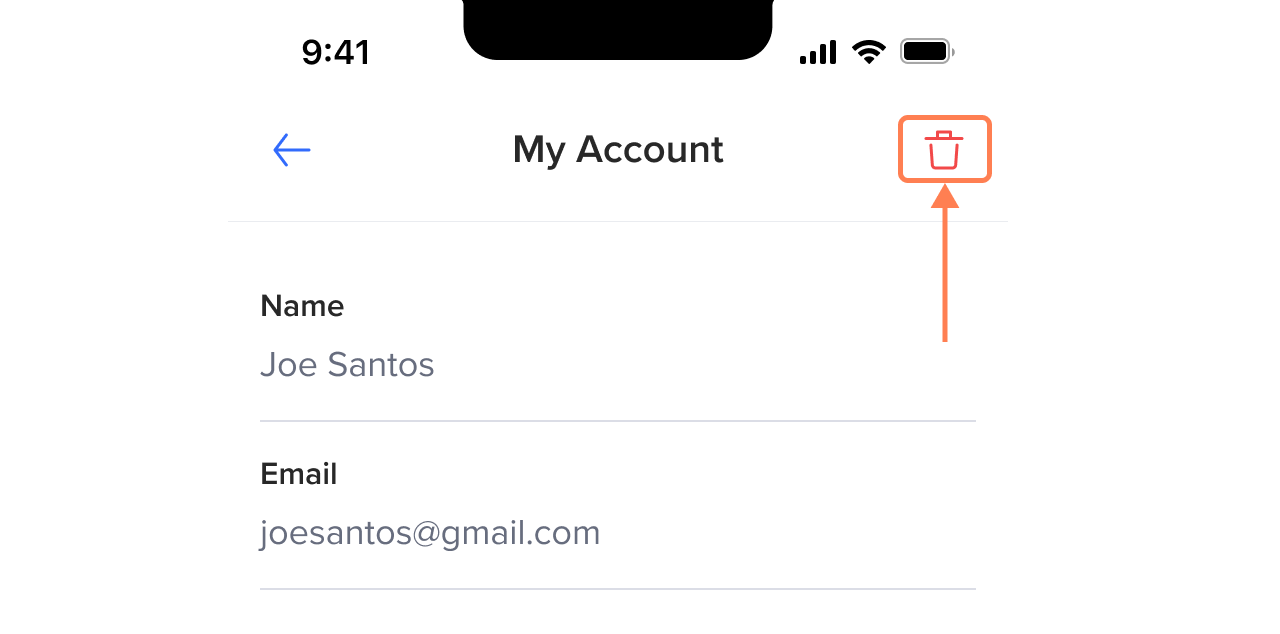Go back using the blue arrow

[x=292, y=150]
